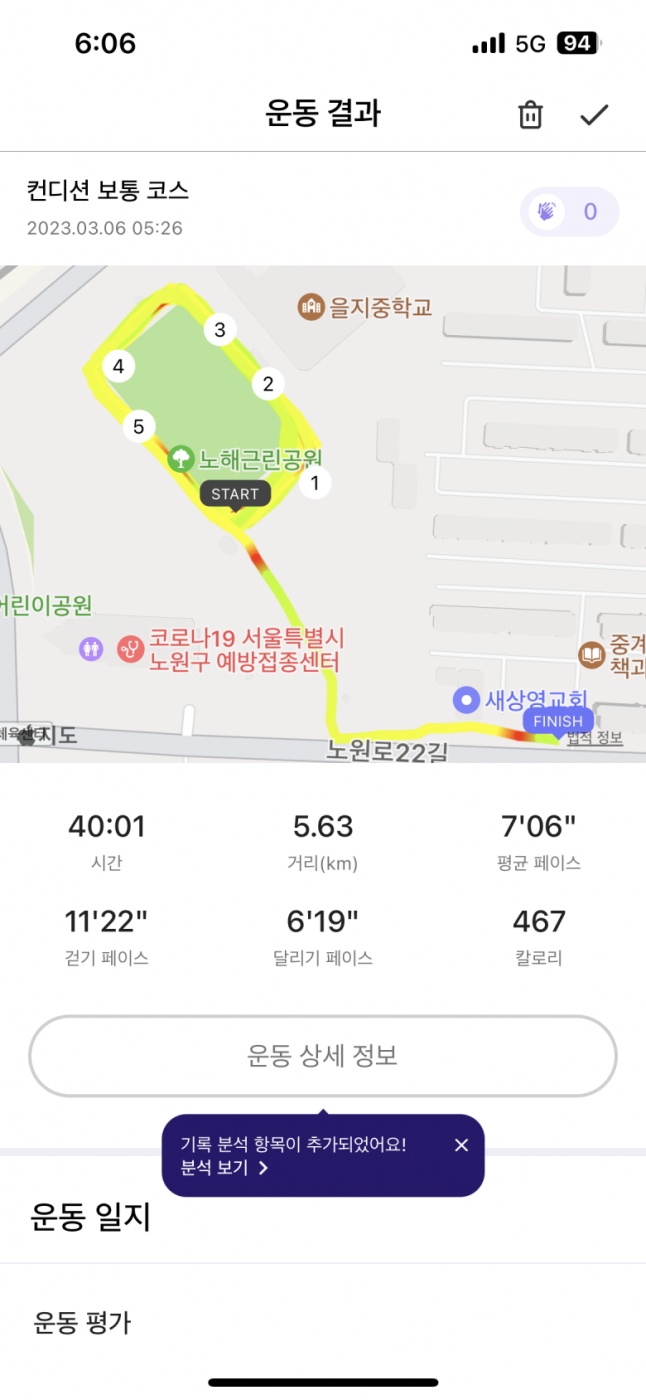Confirm the workout result with the checkmark
646x1400 pixels.
594,115
